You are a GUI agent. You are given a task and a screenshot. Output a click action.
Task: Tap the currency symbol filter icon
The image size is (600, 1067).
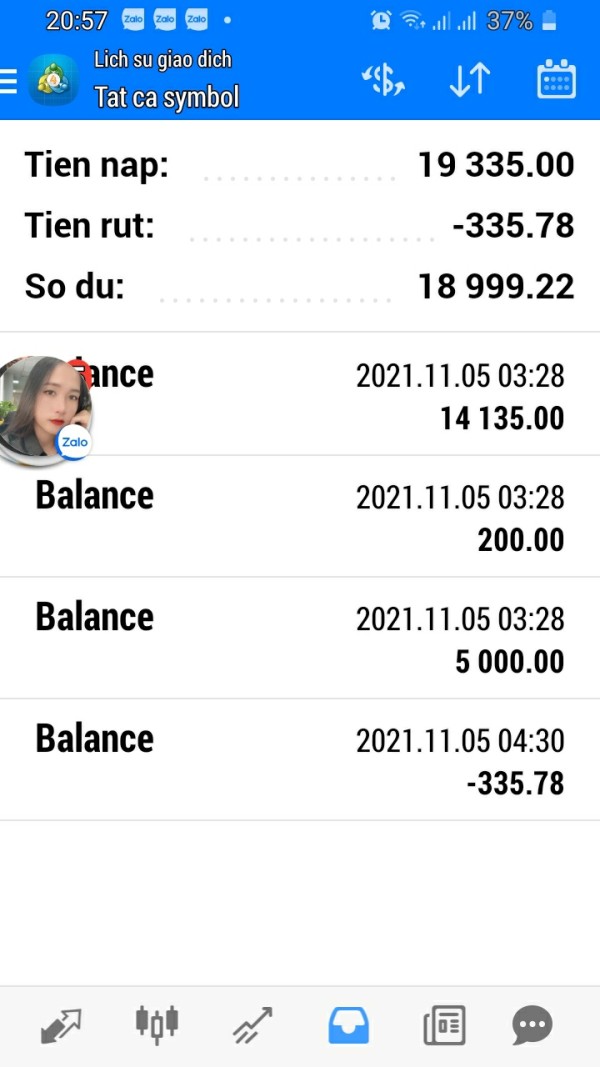pos(383,80)
